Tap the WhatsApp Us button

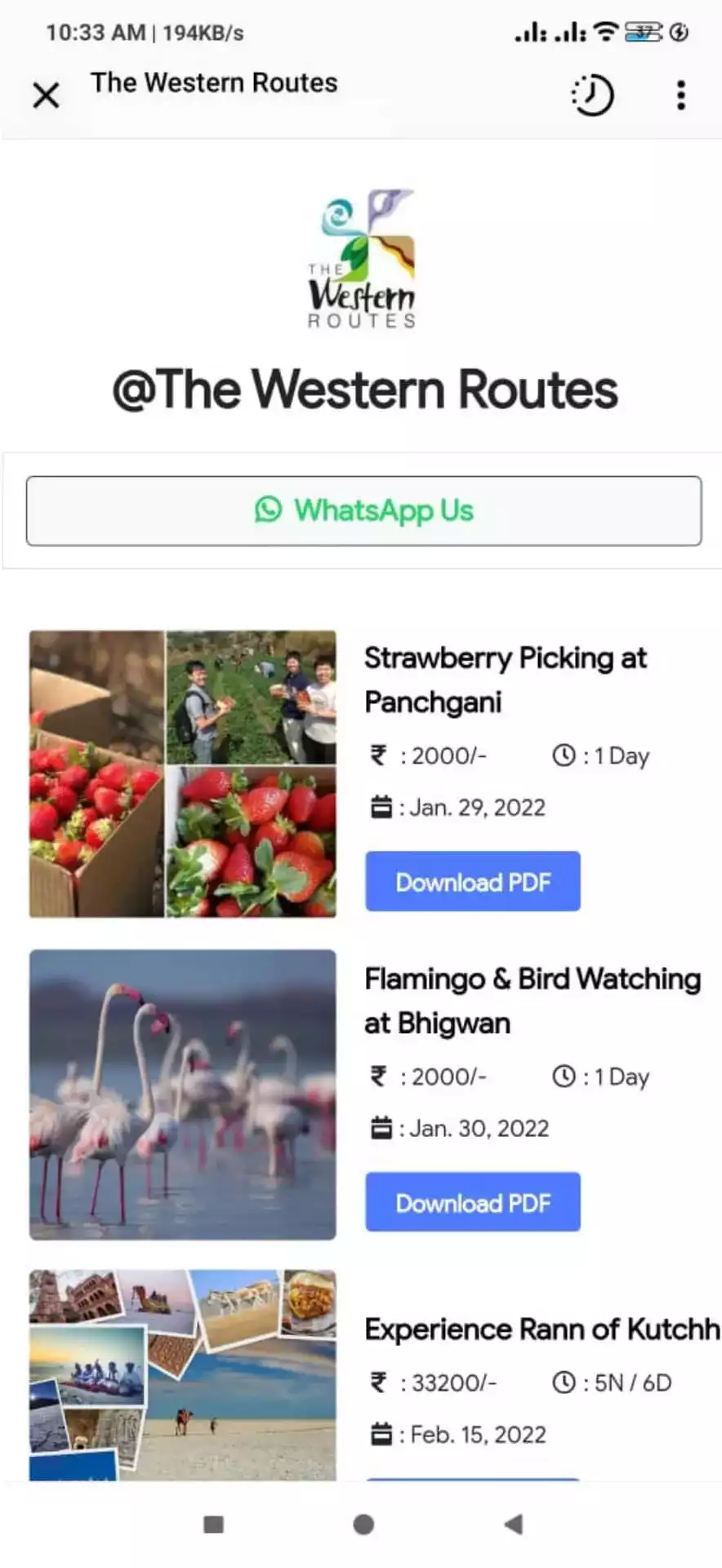click(363, 510)
